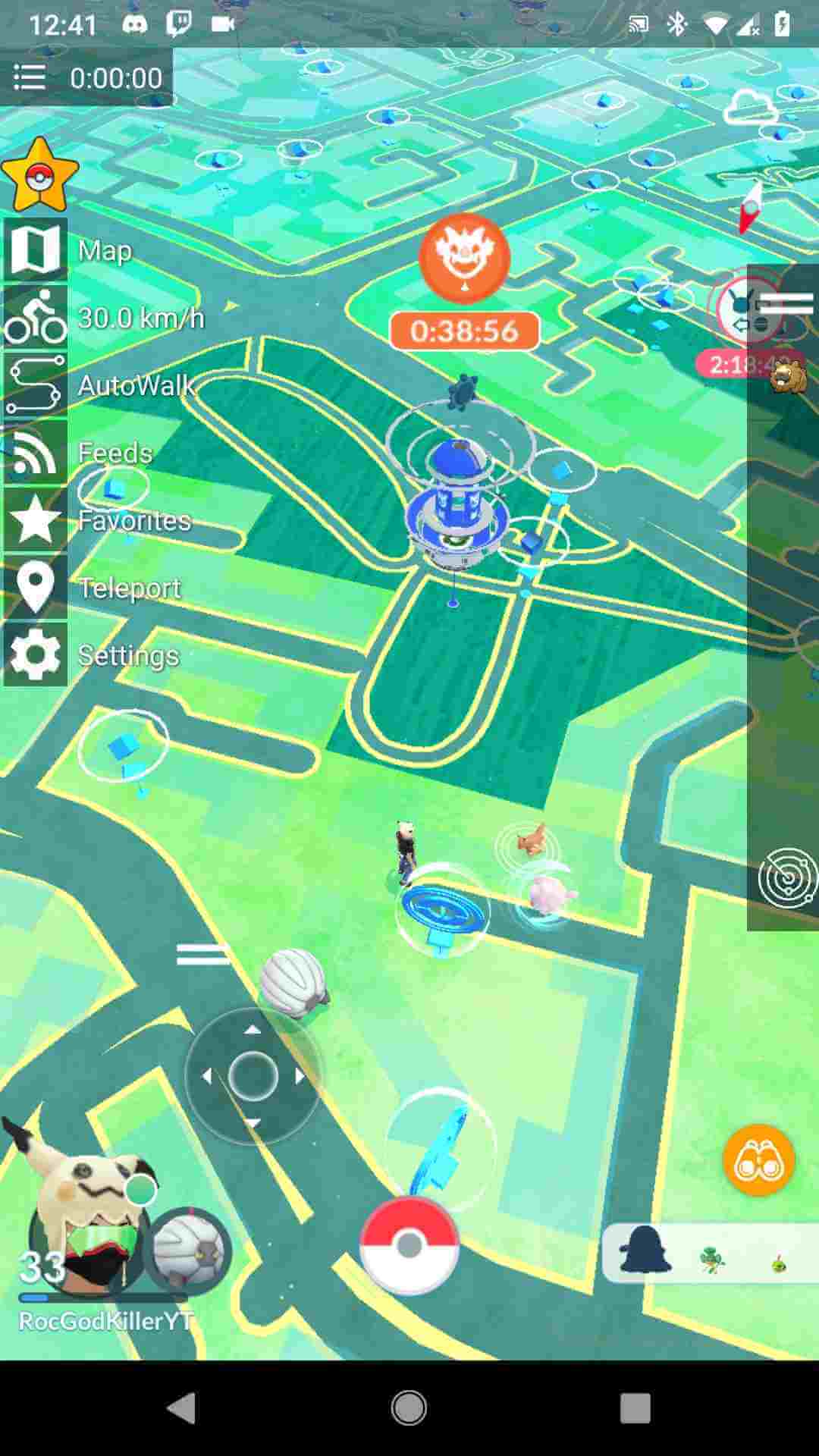The width and height of the screenshot is (819, 1456).
Task: Open the Map option
Action: pos(35,250)
